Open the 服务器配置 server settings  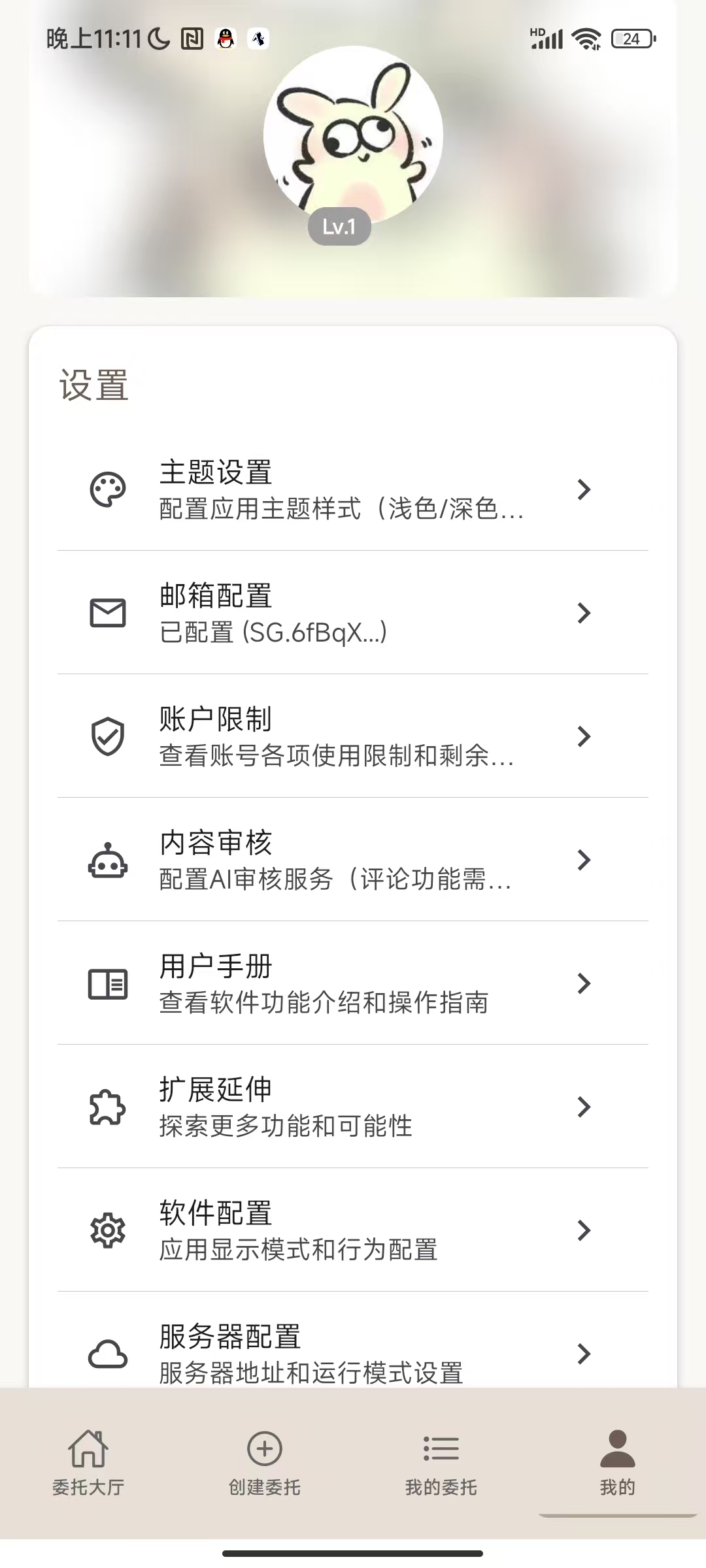353,1354
